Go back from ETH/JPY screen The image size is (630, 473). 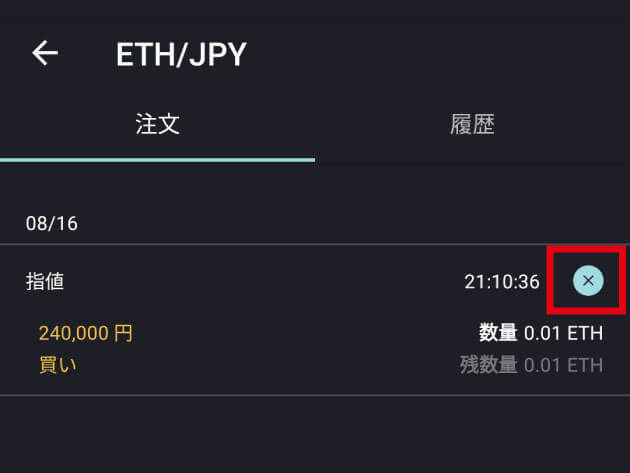click(45, 53)
